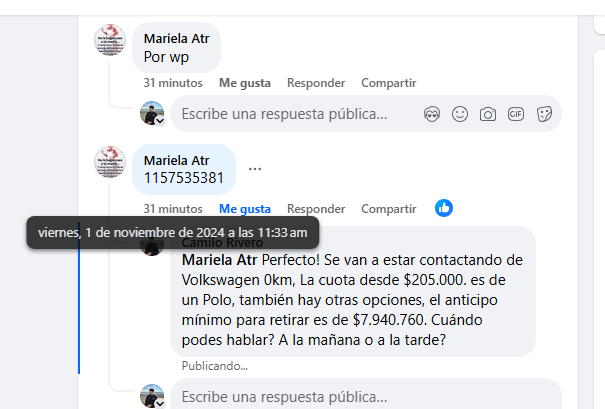605x409 pixels.
Task: Unlike the 1157535381 comment
Action: [245, 209]
